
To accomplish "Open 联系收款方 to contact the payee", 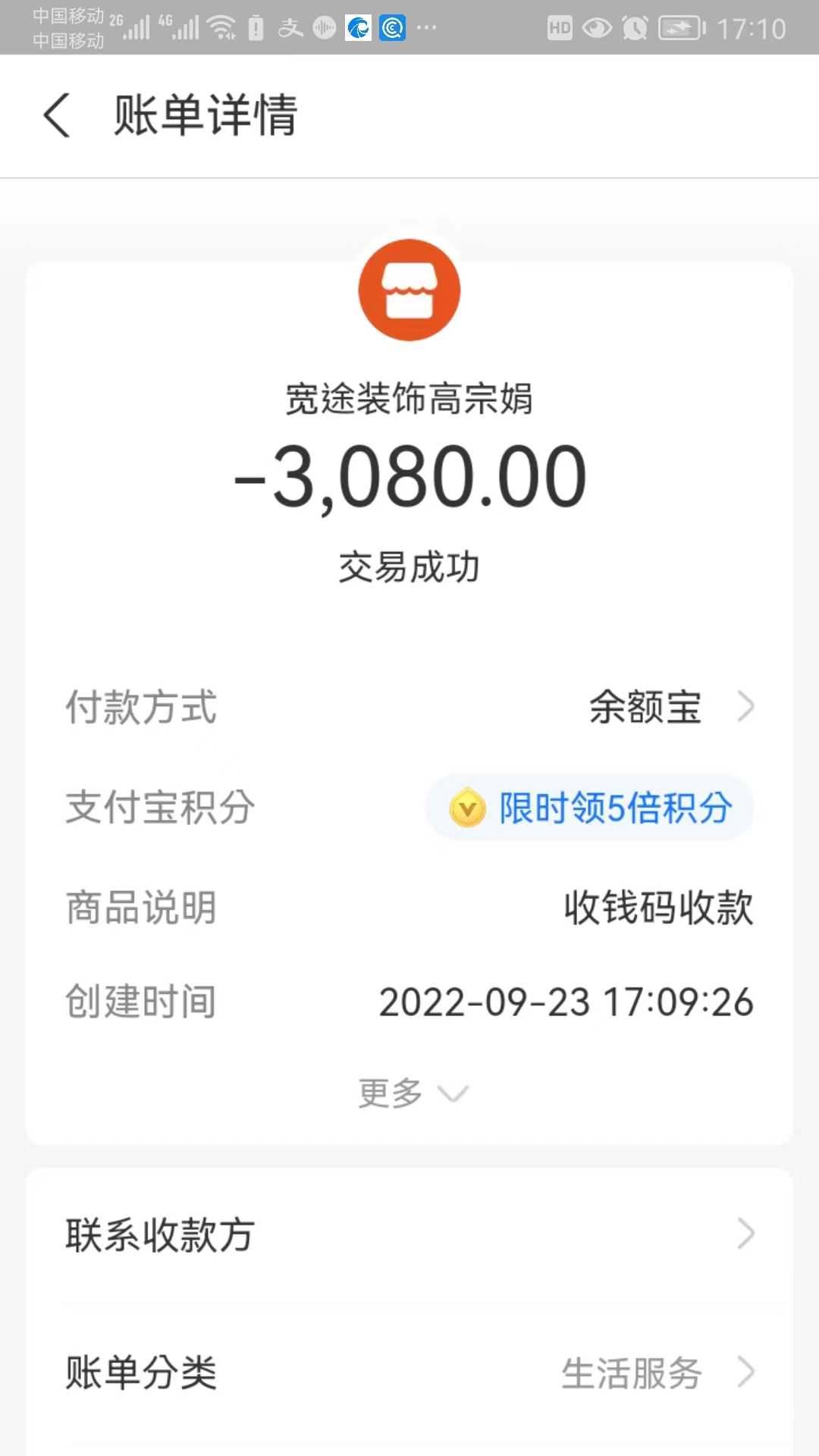I will coord(409,1235).
